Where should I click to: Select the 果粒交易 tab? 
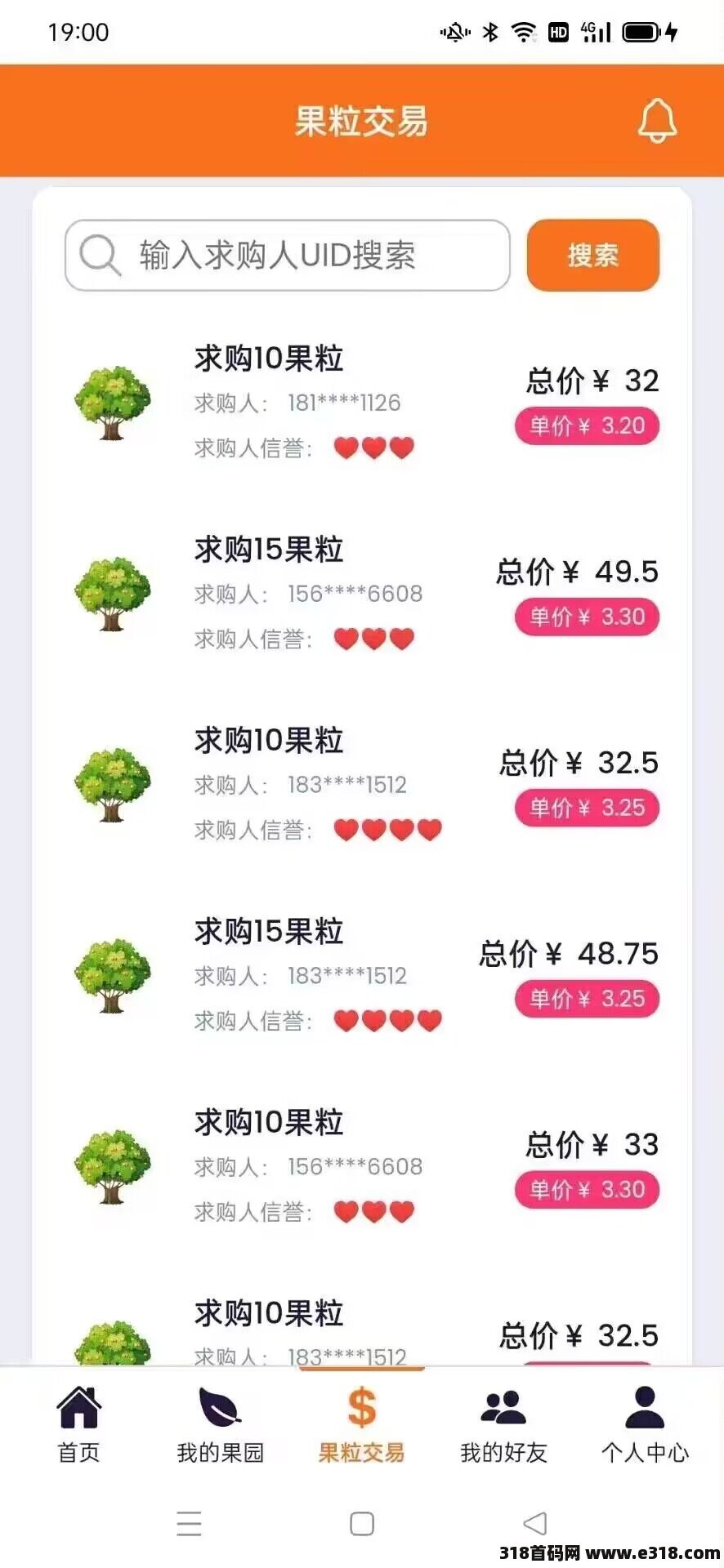pyautogui.click(x=362, y=1424)
